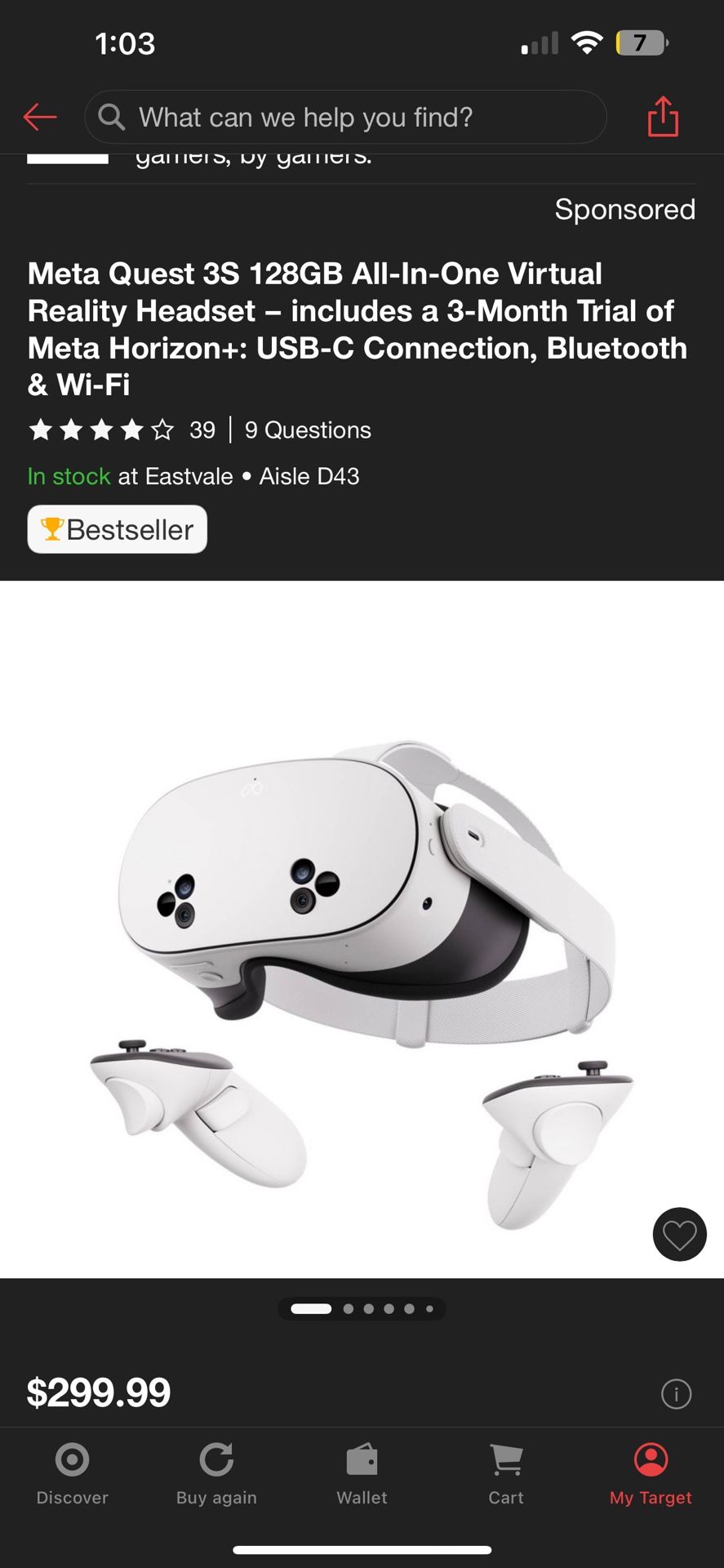View the 9 Questions section
This screenshot has width=724, height=1568.
pos(308,430)
